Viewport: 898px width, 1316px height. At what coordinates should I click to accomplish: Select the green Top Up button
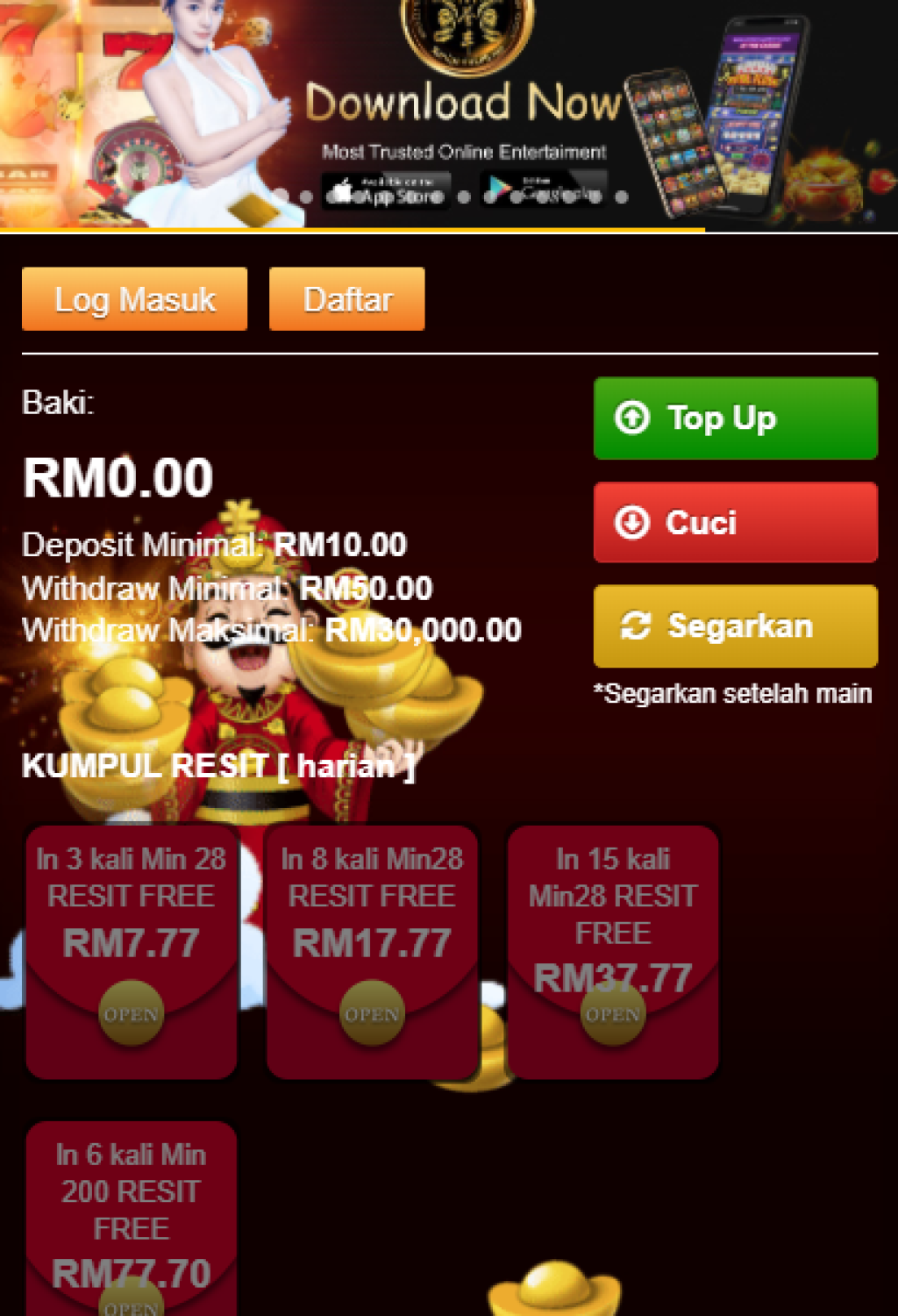(x=735, y=418)
